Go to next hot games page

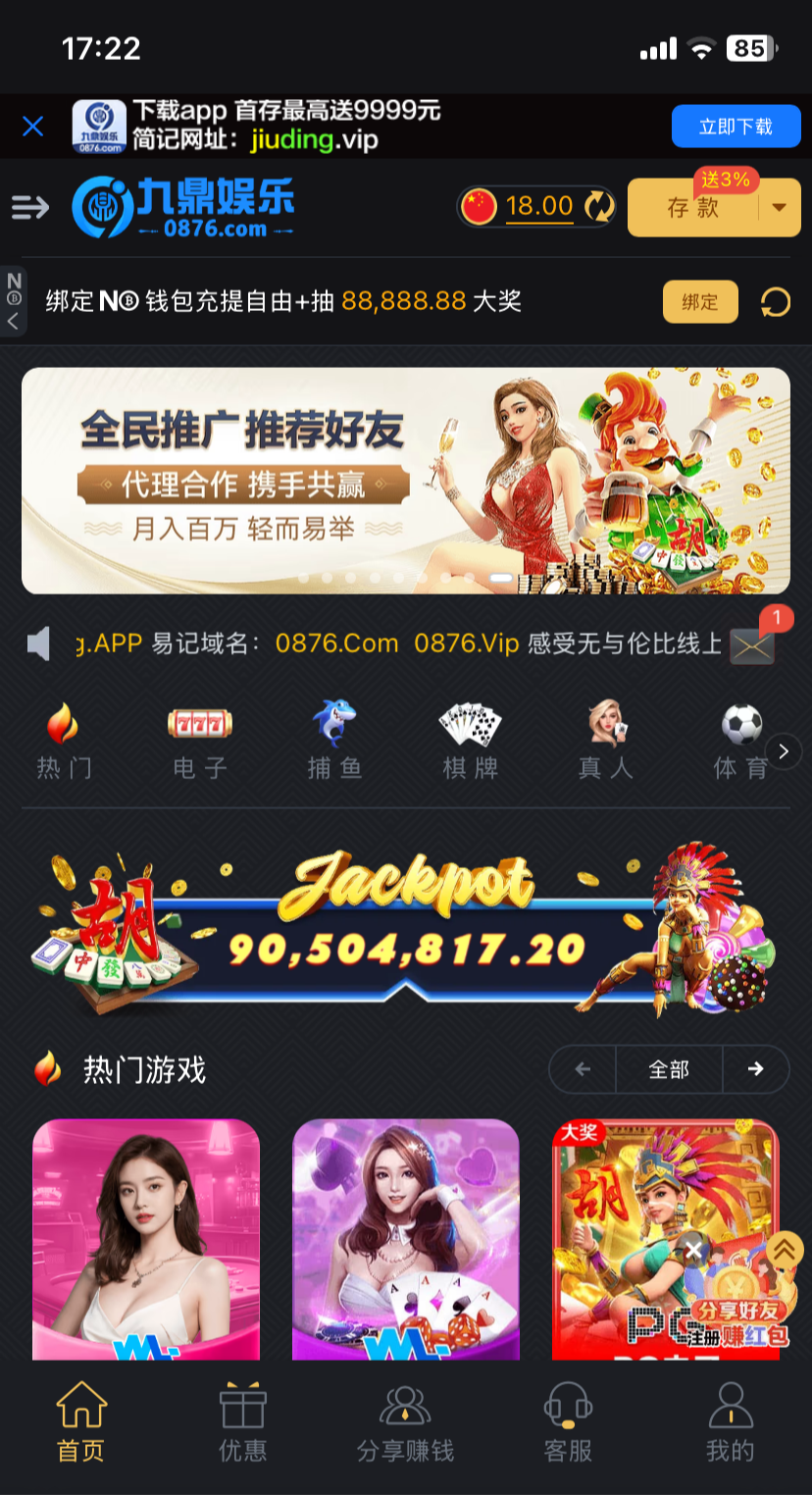click(x=755, y=1069)
